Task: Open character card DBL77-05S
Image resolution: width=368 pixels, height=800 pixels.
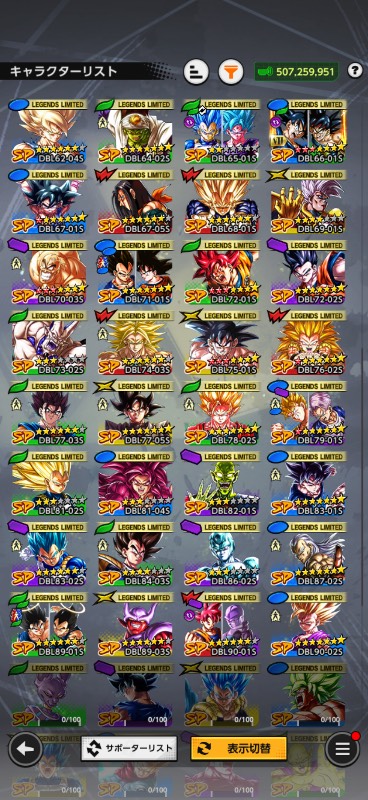Action: [x=135, y=413]
